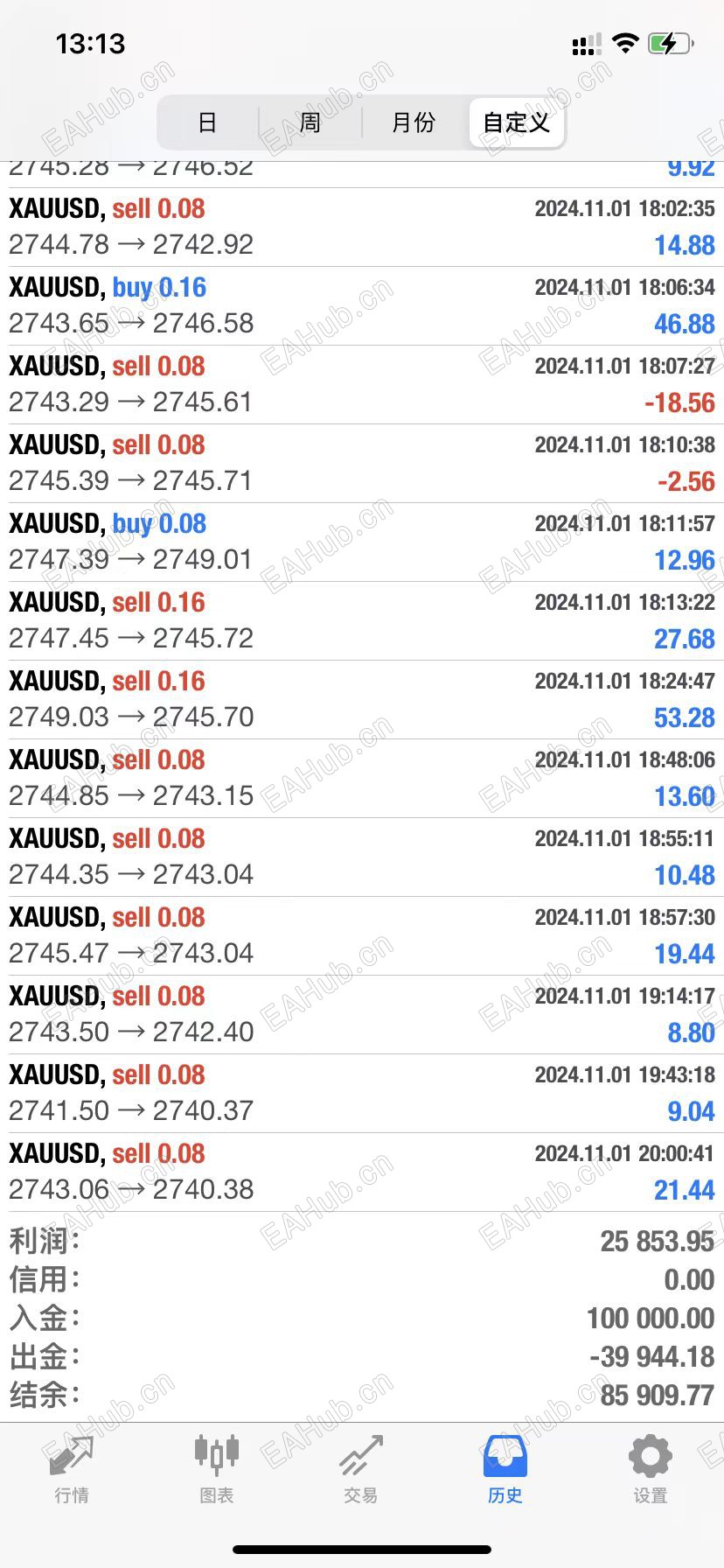Switch to the 日 period segment
Image resolution: width=724 pixels, height=1568 pixels.
point(207,122)
